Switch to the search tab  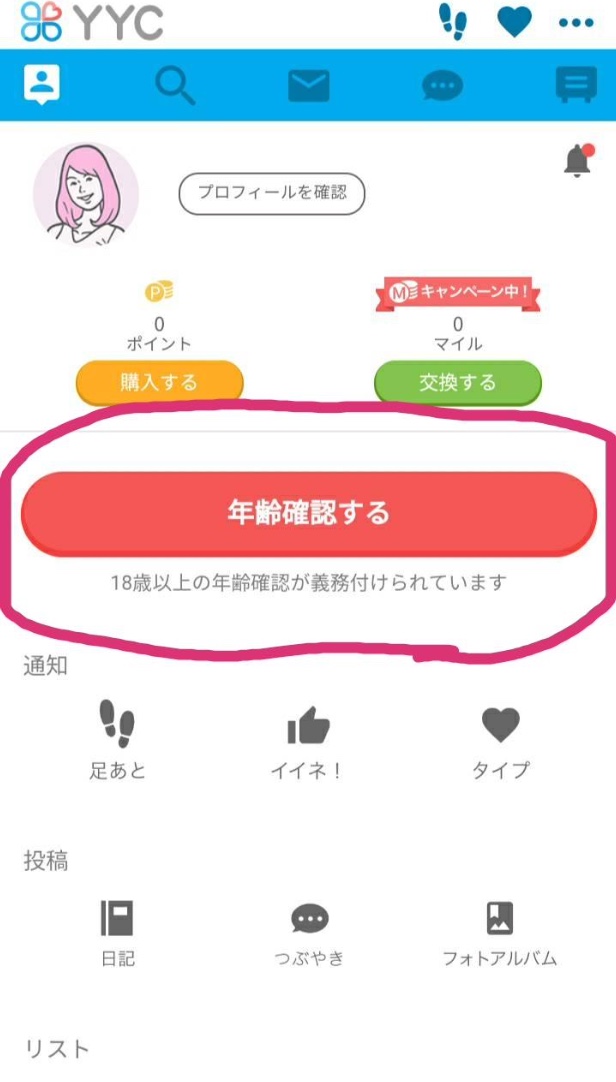[x=176, y=86]
